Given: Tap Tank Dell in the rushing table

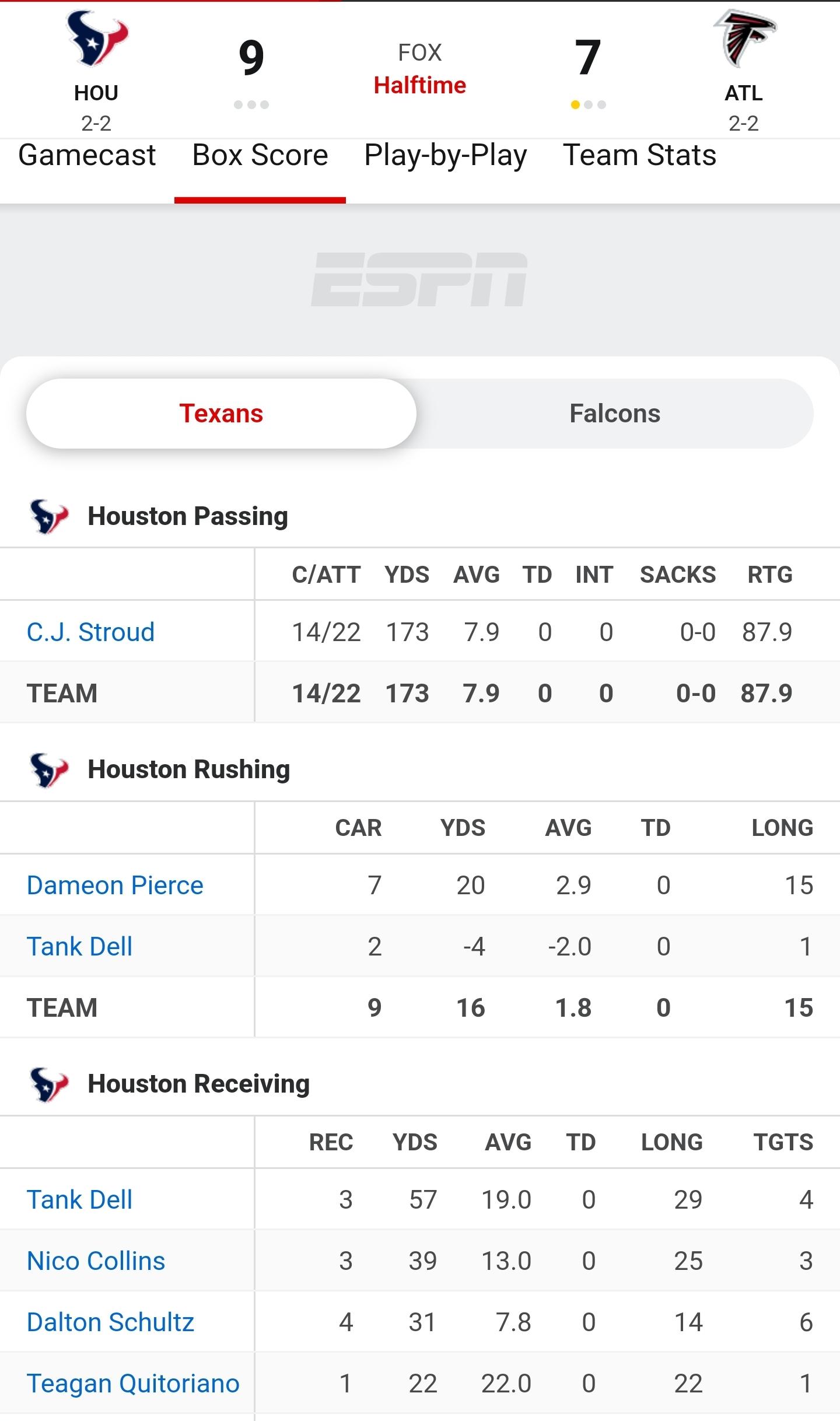Looking at the screenshot, I should coord(79,946).
